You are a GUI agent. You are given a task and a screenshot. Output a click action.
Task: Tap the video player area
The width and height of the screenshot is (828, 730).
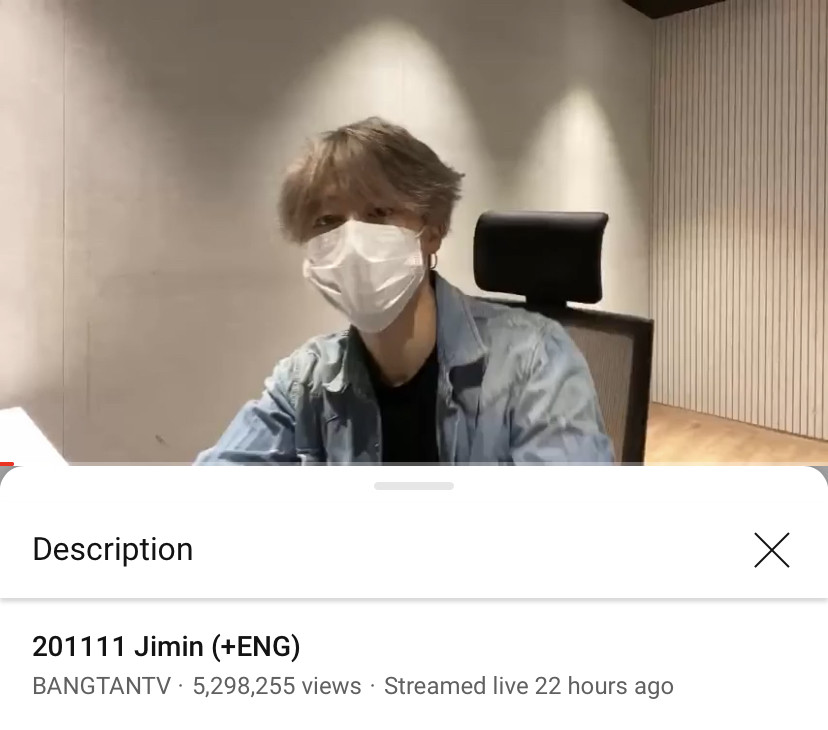(x=414, y=230)
